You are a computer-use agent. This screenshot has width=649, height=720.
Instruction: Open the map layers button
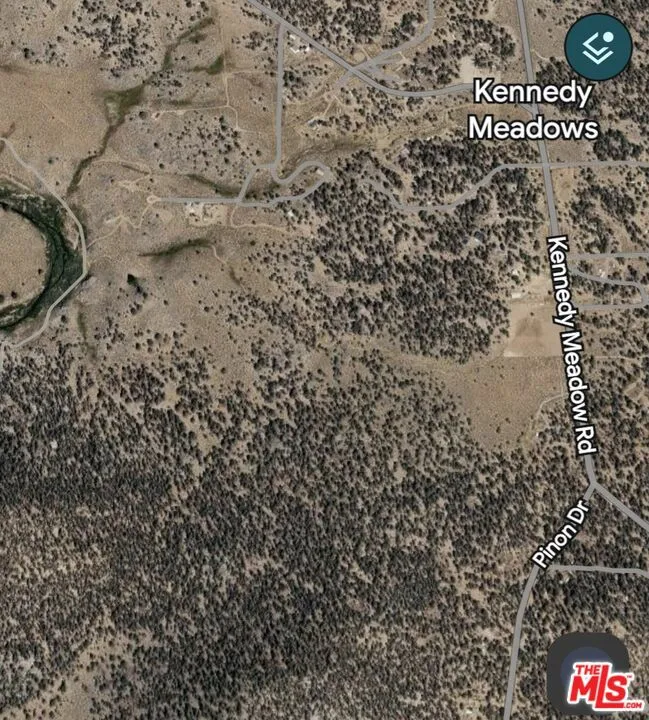(598, 47)
